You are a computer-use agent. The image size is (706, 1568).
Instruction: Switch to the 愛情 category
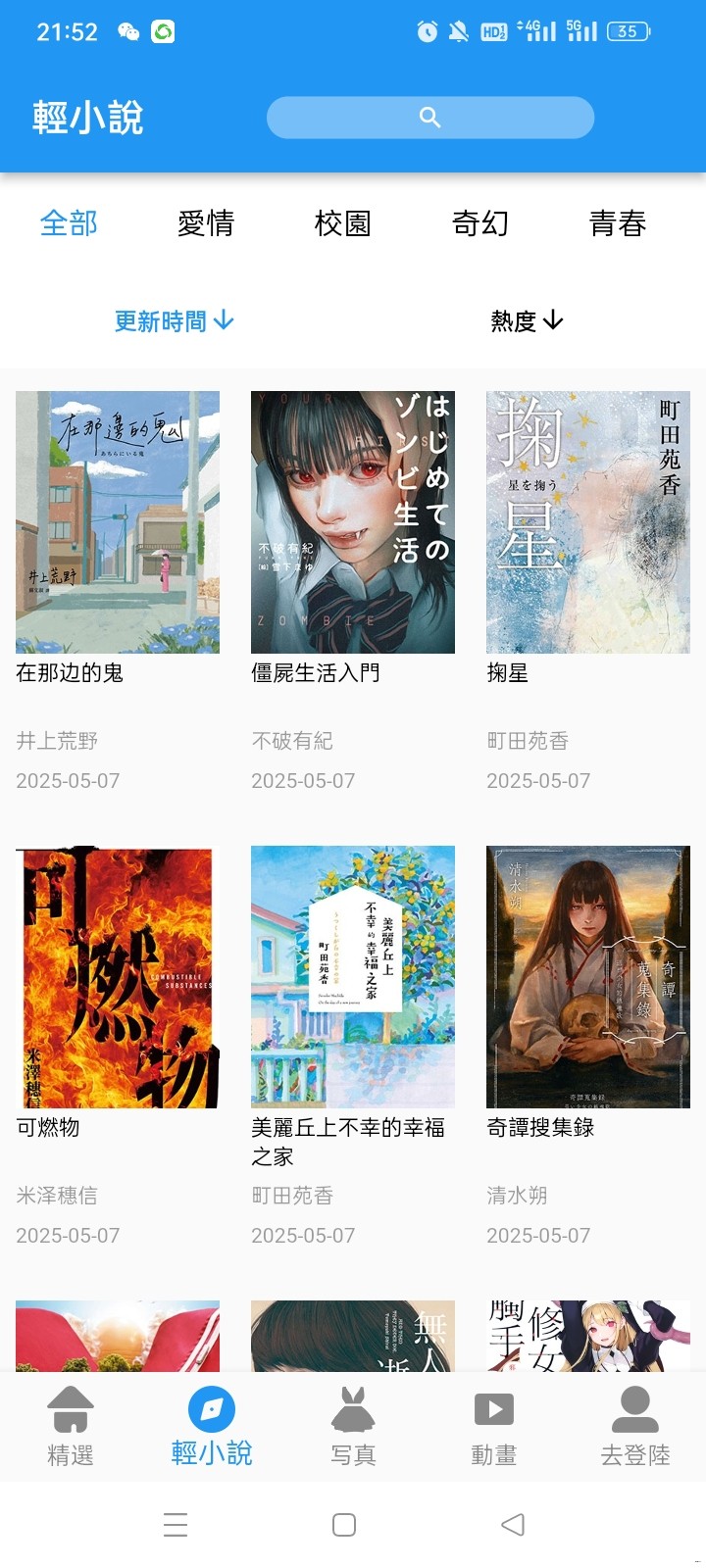tap(206, 223)
